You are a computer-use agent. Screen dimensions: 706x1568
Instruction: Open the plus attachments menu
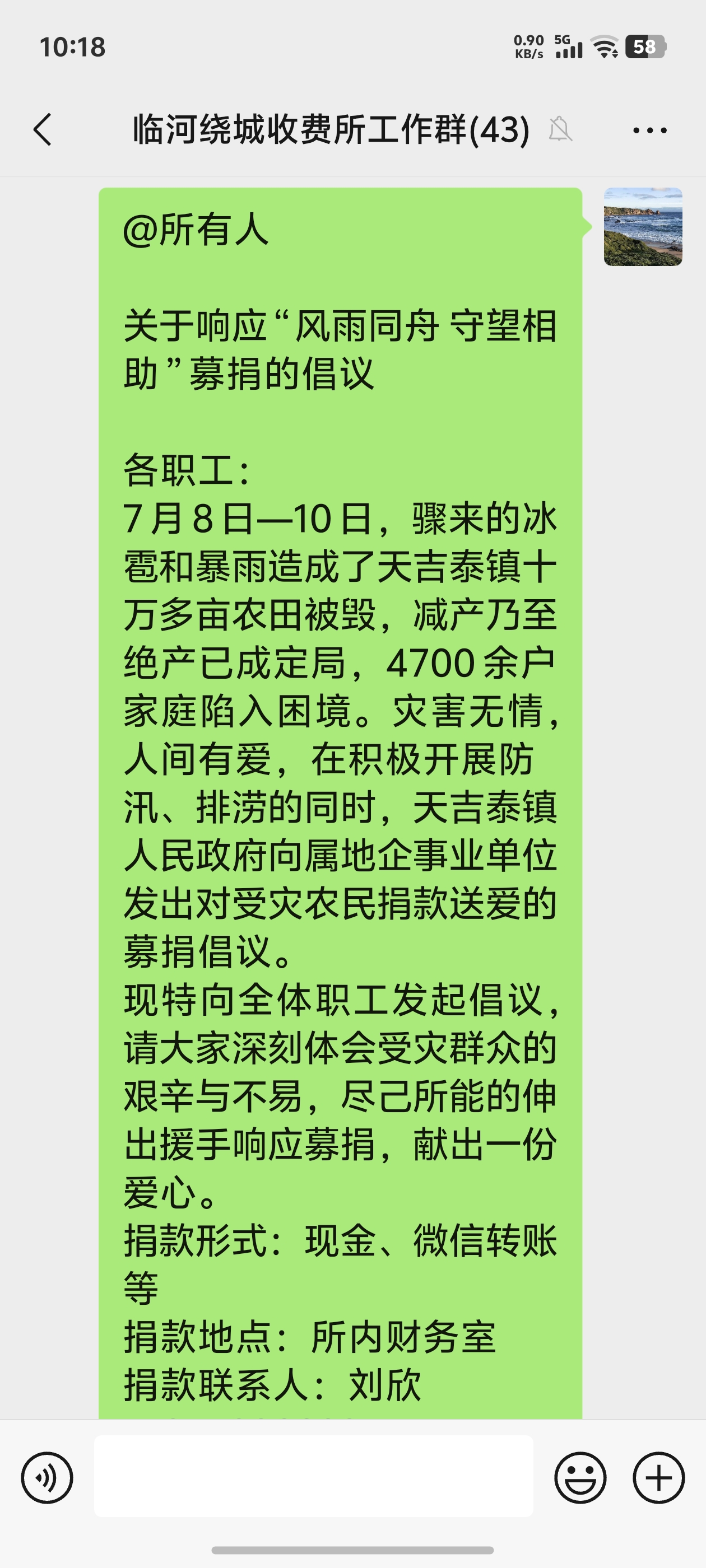click(658, 1477)
